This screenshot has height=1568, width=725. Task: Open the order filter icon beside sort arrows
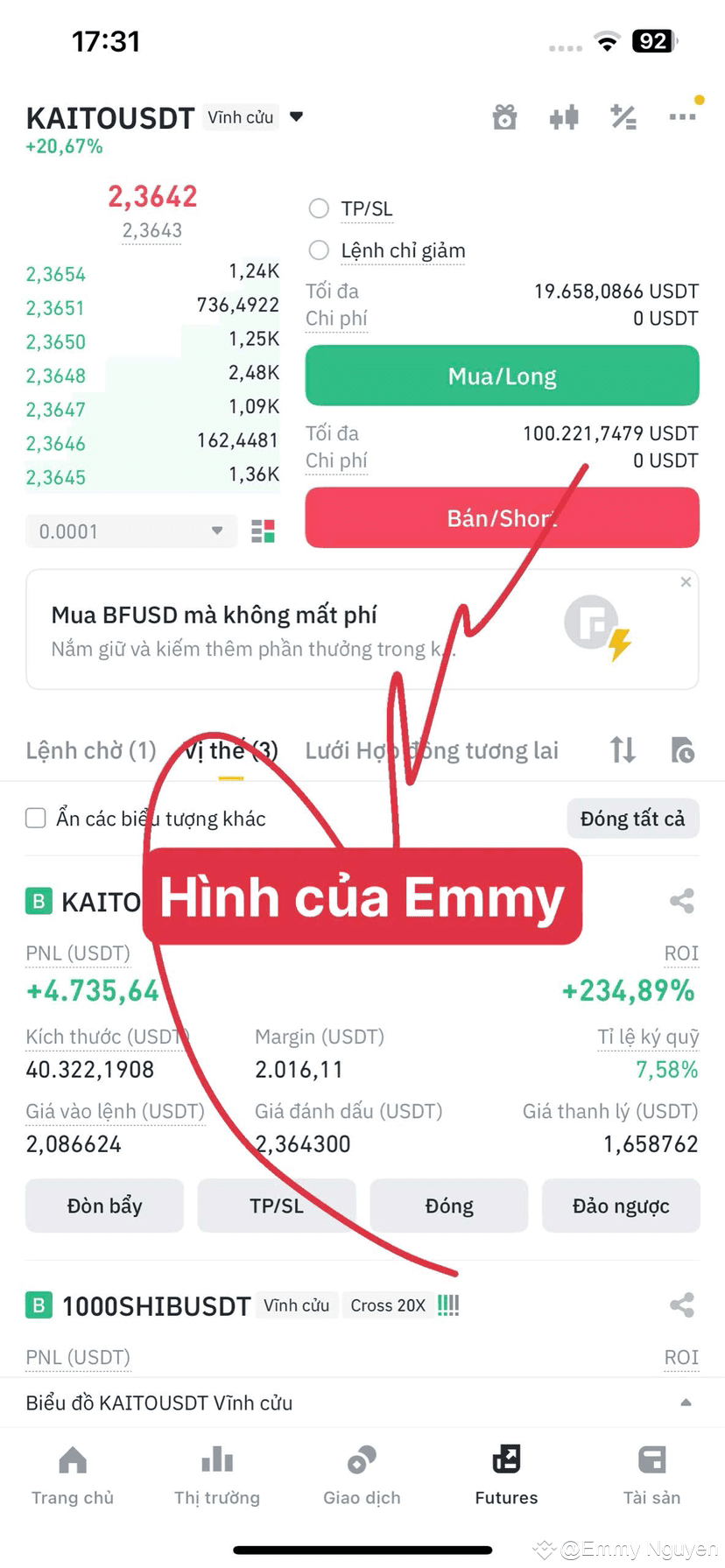(x=684, y=749)
